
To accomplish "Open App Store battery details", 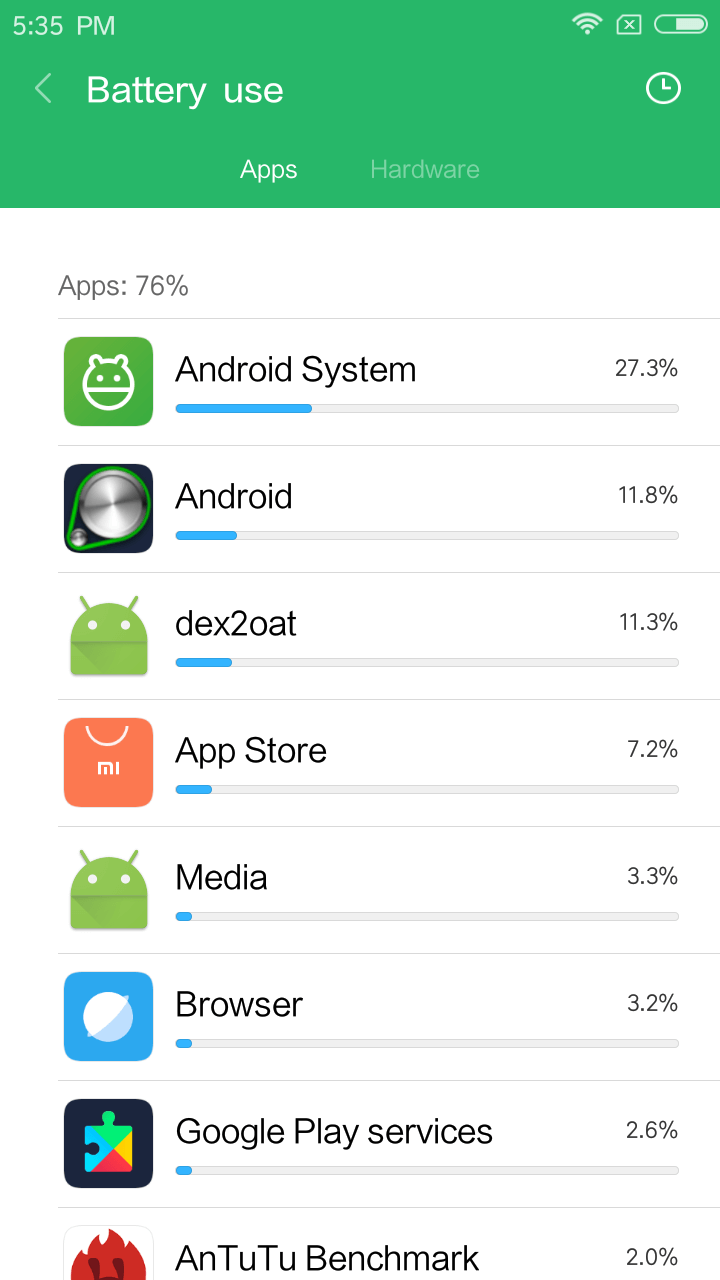I will [389, 763].
